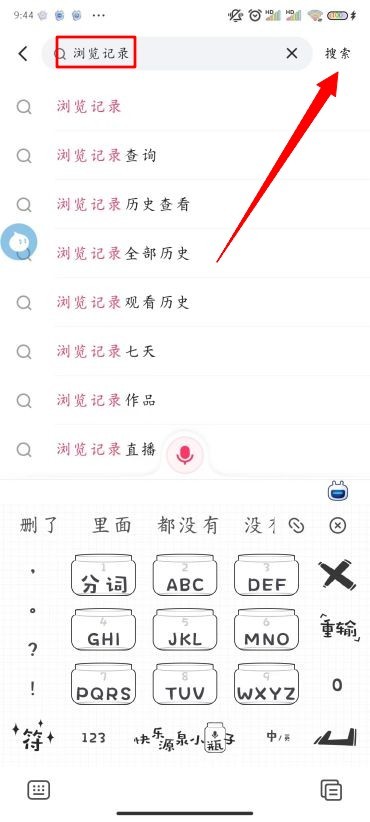Clear the search text with the X
This screenshot has height=822, width=370.
(x=291, y=53)
